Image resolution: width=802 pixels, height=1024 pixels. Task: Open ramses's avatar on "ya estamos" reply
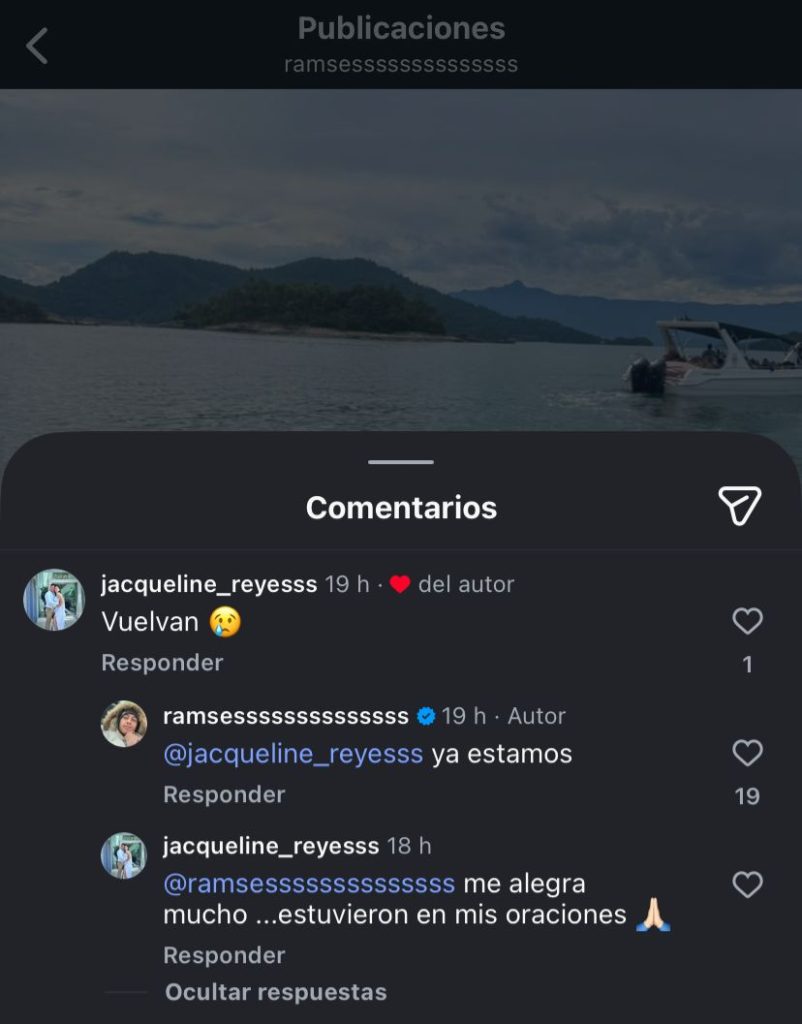(124, 723)
